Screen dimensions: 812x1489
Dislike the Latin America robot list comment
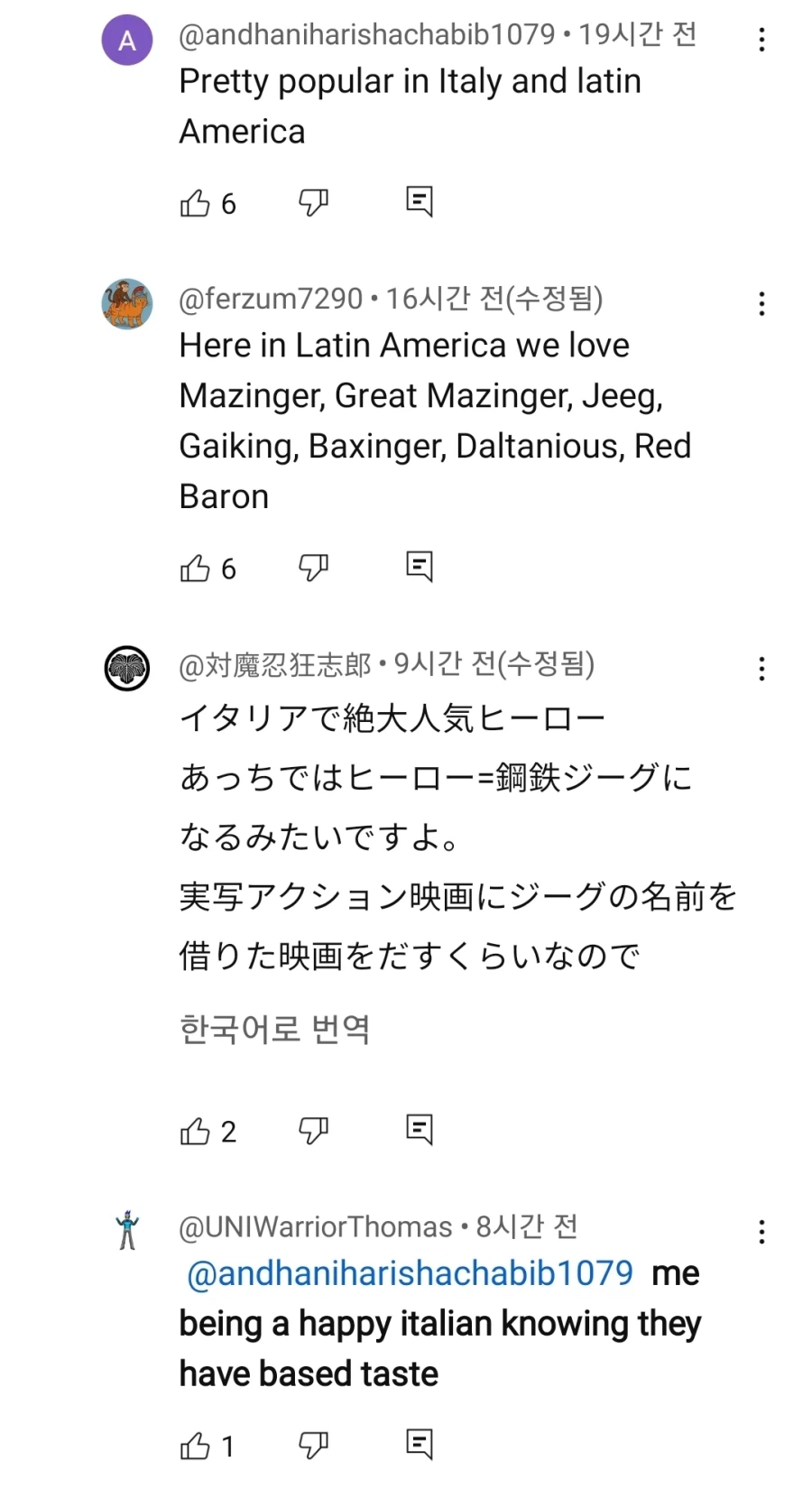(x=313, y=567)
